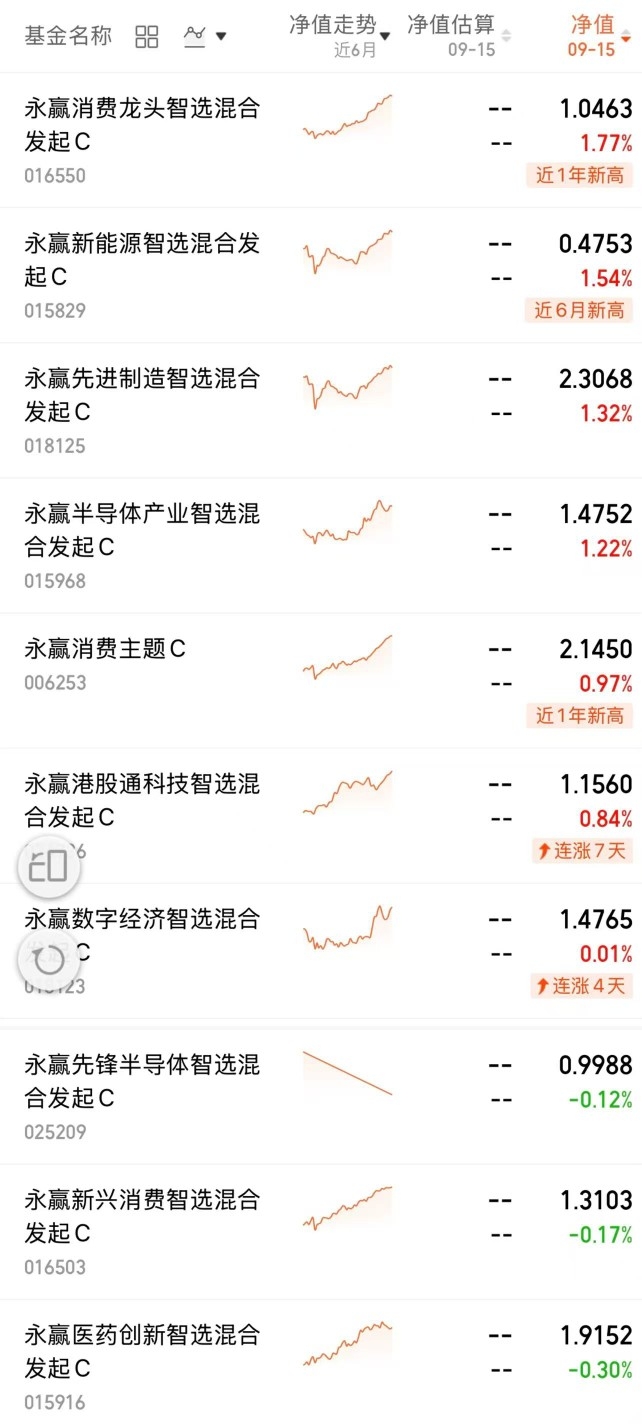Open 永赢港股通科技智选混合发起C fund

coord(321,815)
